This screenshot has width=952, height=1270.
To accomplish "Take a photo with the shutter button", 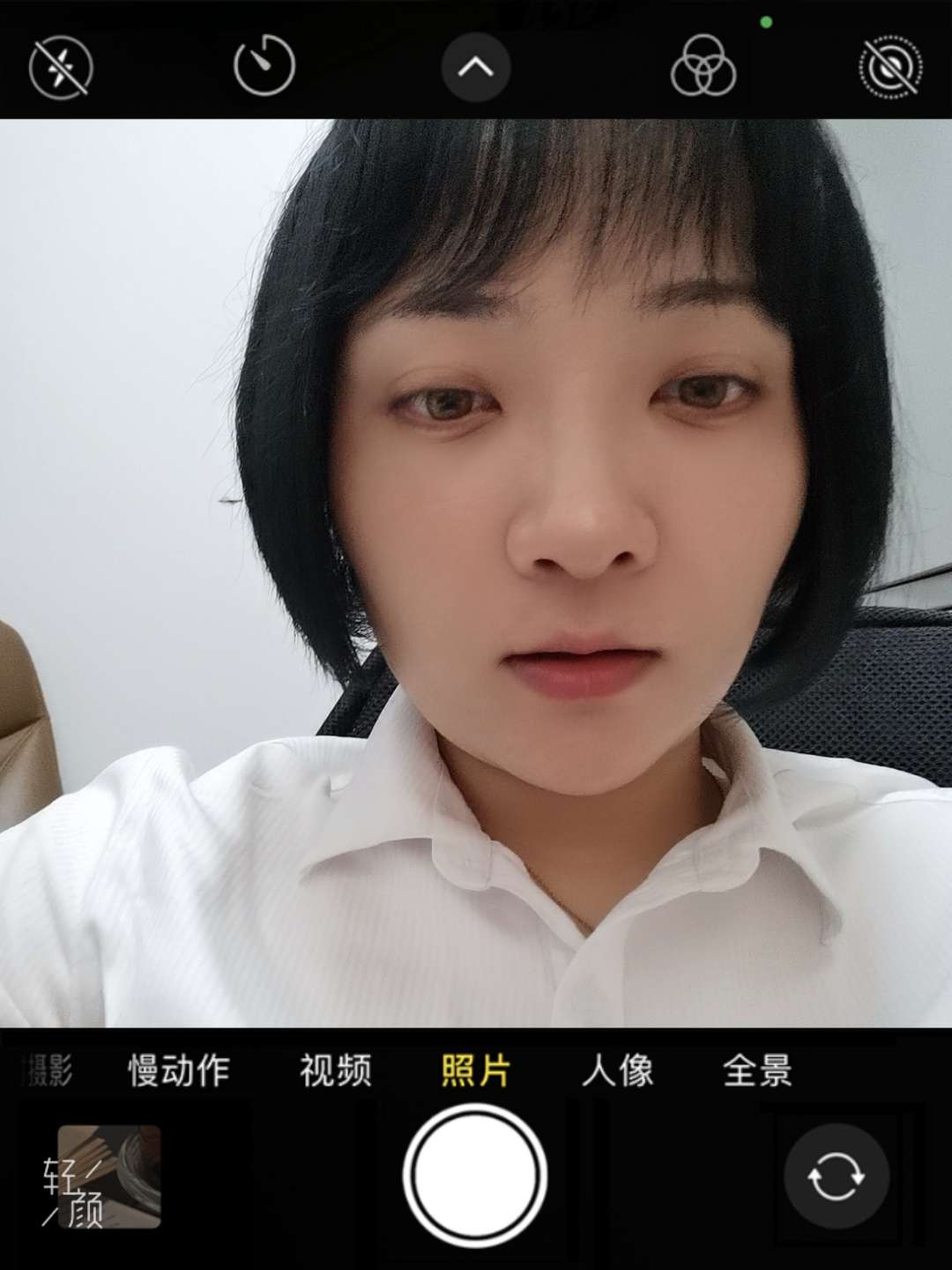I will pyautogui.click(x=475, y=1176).
